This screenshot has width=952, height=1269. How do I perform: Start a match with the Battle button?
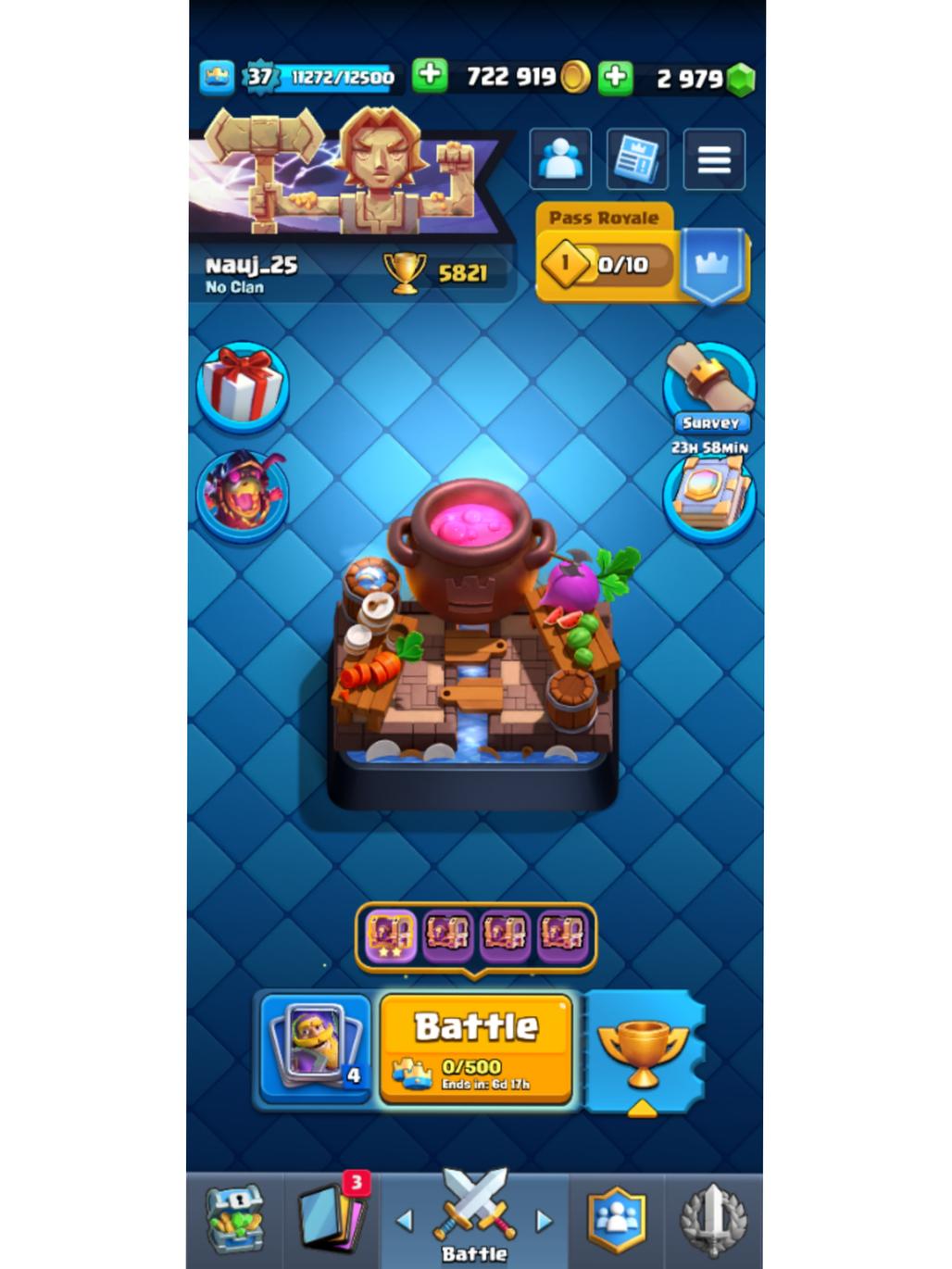click(x=476, y=1049)
